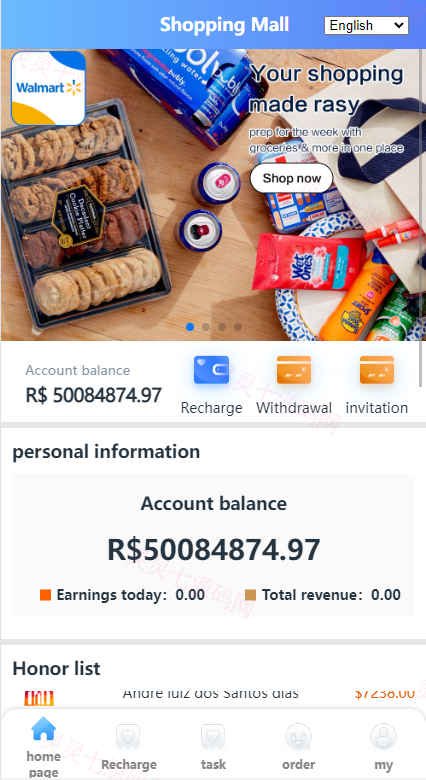Open the my tab
426x780 pixels.
pos(384,747)
